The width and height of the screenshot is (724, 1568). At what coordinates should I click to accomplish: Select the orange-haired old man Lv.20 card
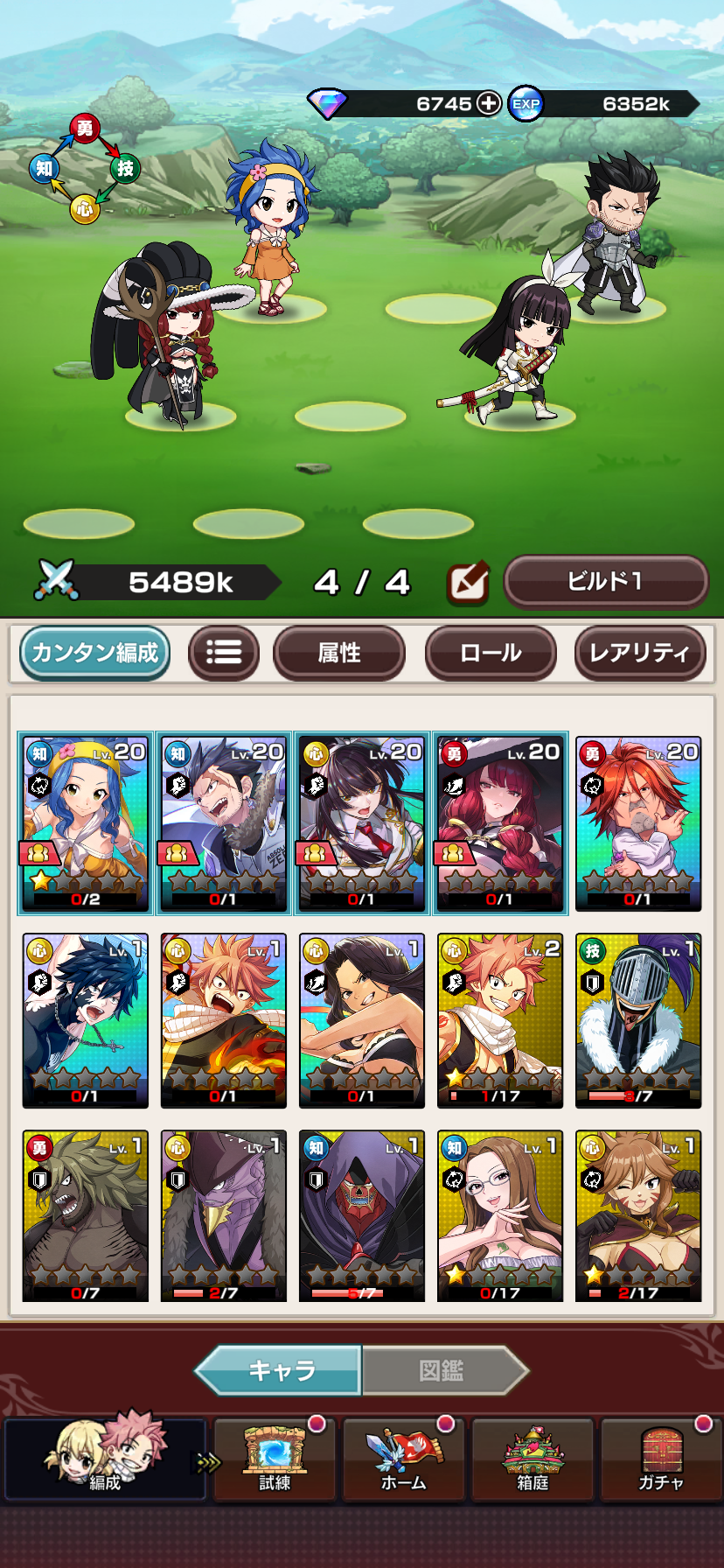pyautogui.click(x=638, y=823)
